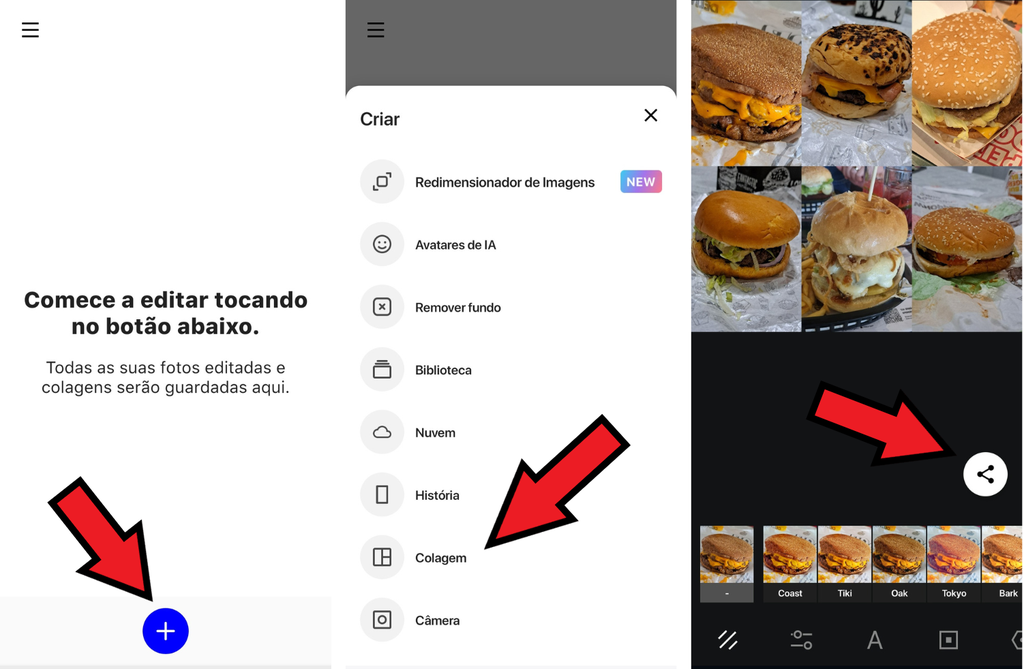Image resolution: width=1024 pixels, height=669 pixels.
Task: Open the text tool
Action: click(x=874, y=640)
